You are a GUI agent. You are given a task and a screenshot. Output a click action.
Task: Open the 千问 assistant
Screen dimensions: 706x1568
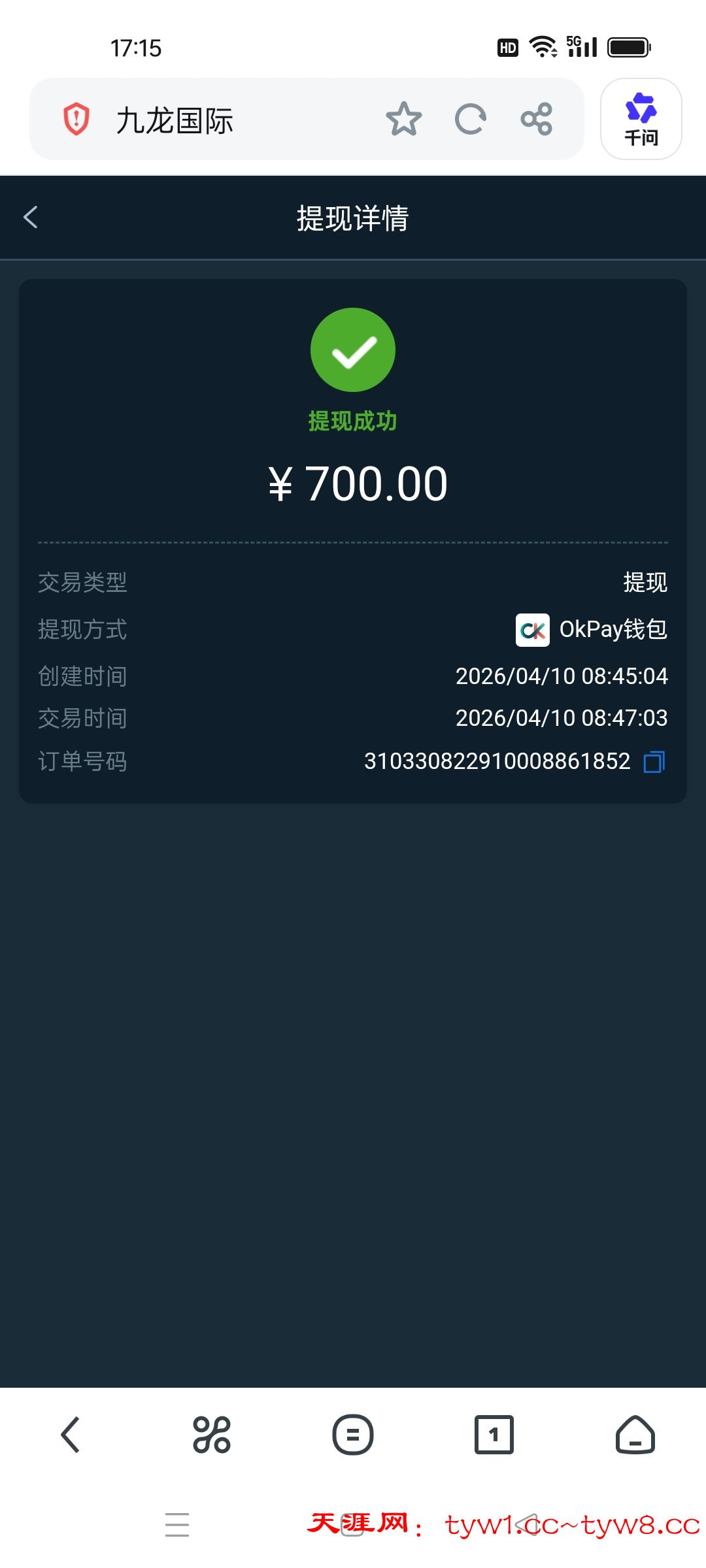(641, 119)
